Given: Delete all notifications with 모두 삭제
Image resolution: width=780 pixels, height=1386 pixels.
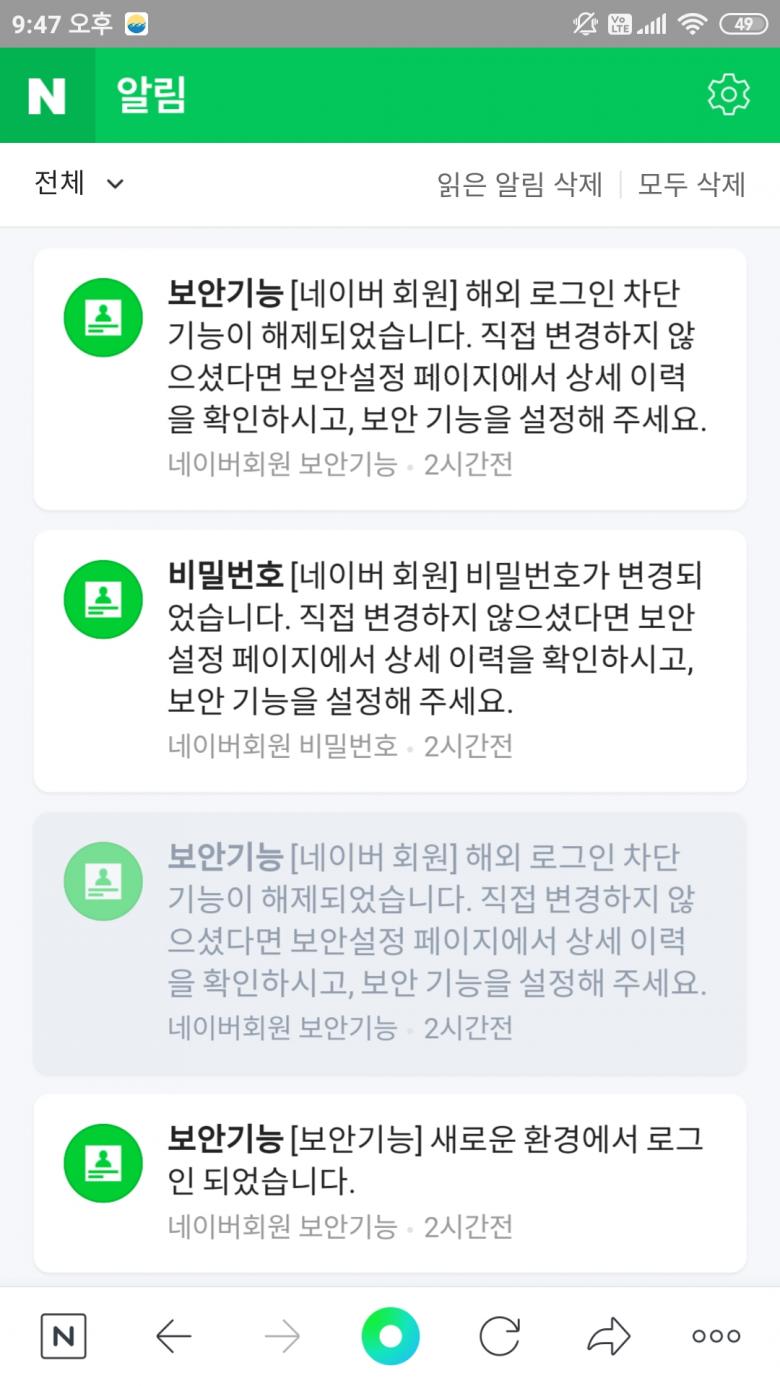Looking at the screenshot, I should click(x=692, y=185).
